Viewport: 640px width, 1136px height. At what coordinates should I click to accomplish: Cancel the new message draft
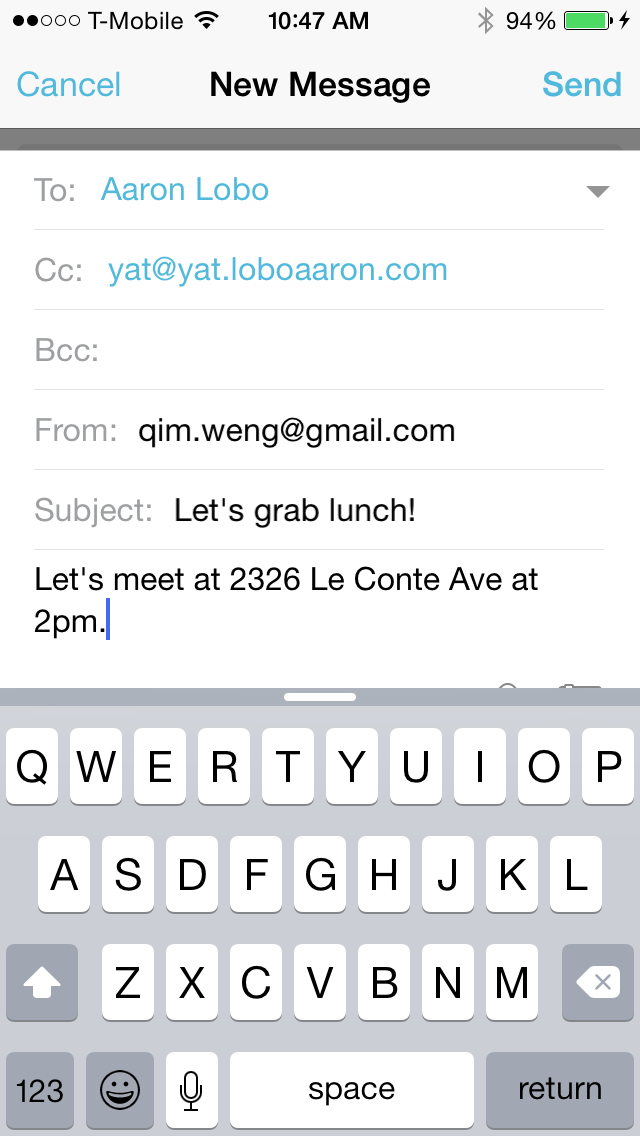pyautogui.click(x=69, y=85)
